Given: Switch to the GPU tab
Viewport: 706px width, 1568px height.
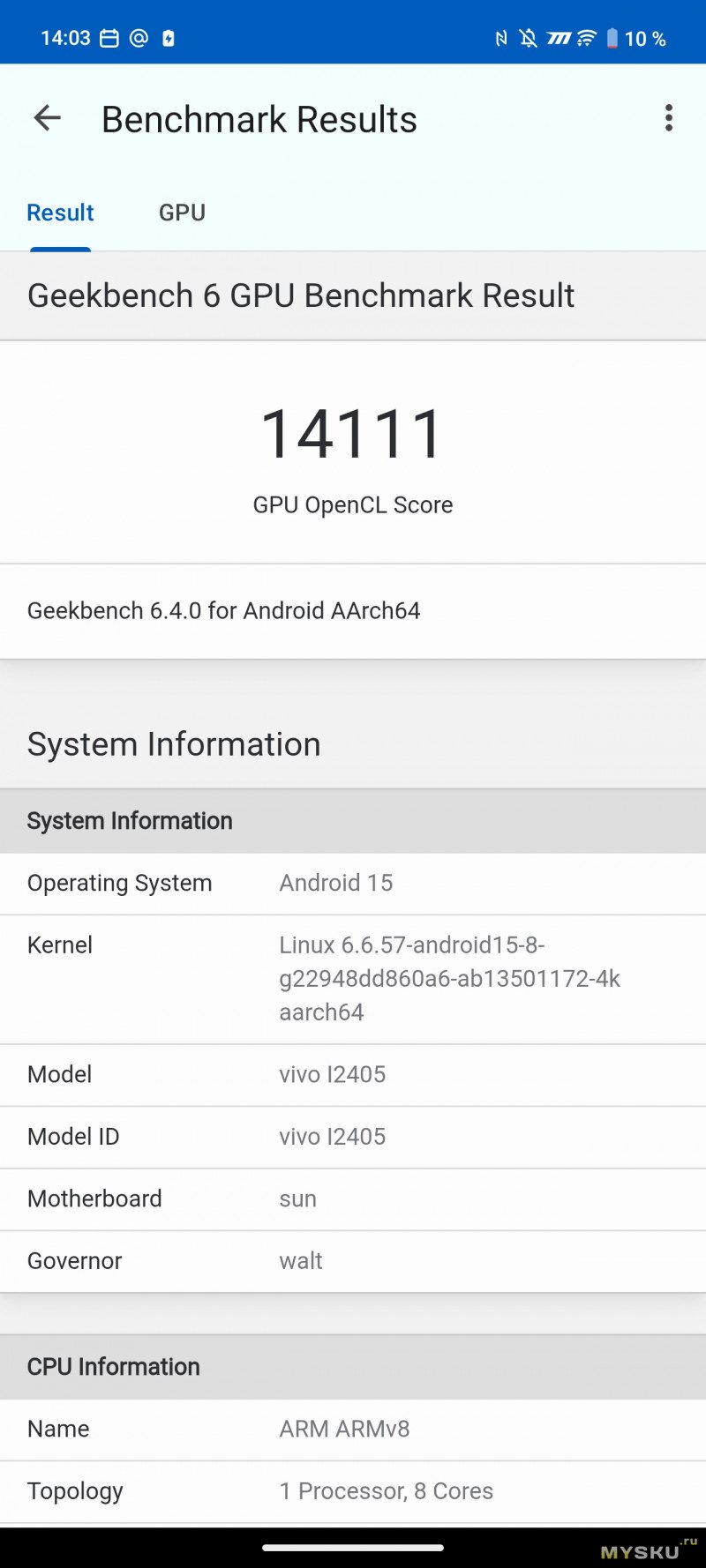Looking at the screenshot, I should [x=182, y=213].
